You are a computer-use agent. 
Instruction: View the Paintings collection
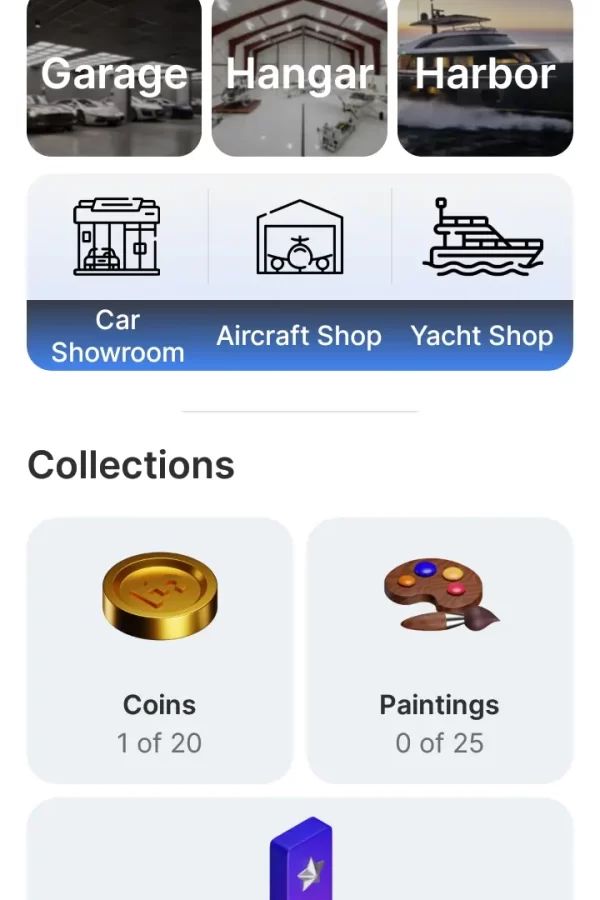point(440,650)
